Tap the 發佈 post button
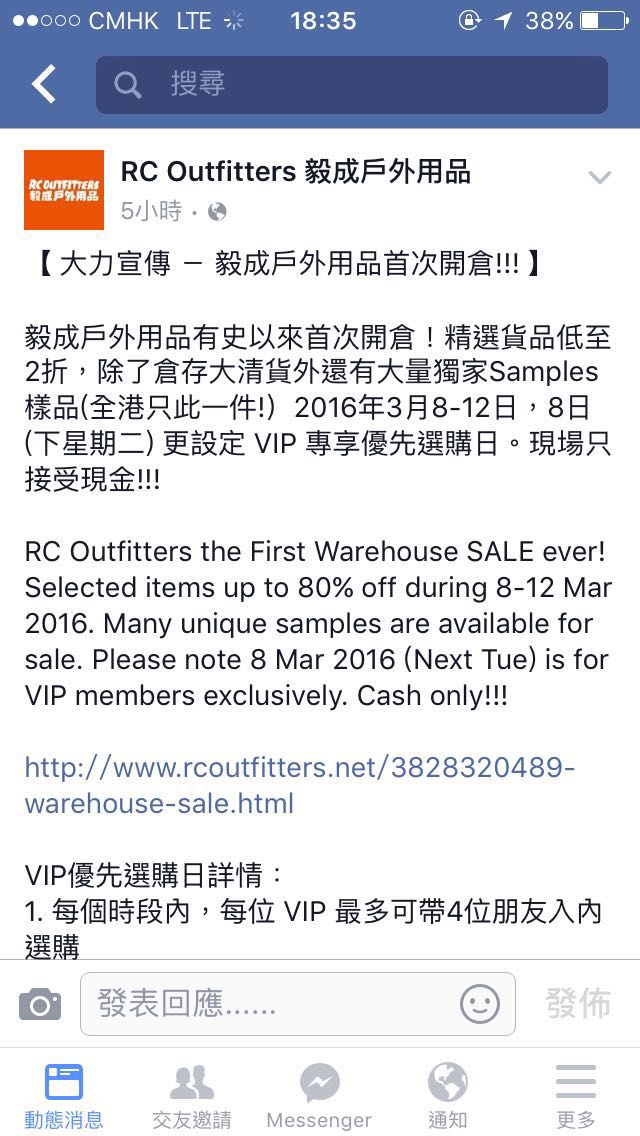The image size is (640, 1136). coord(578,1003)
